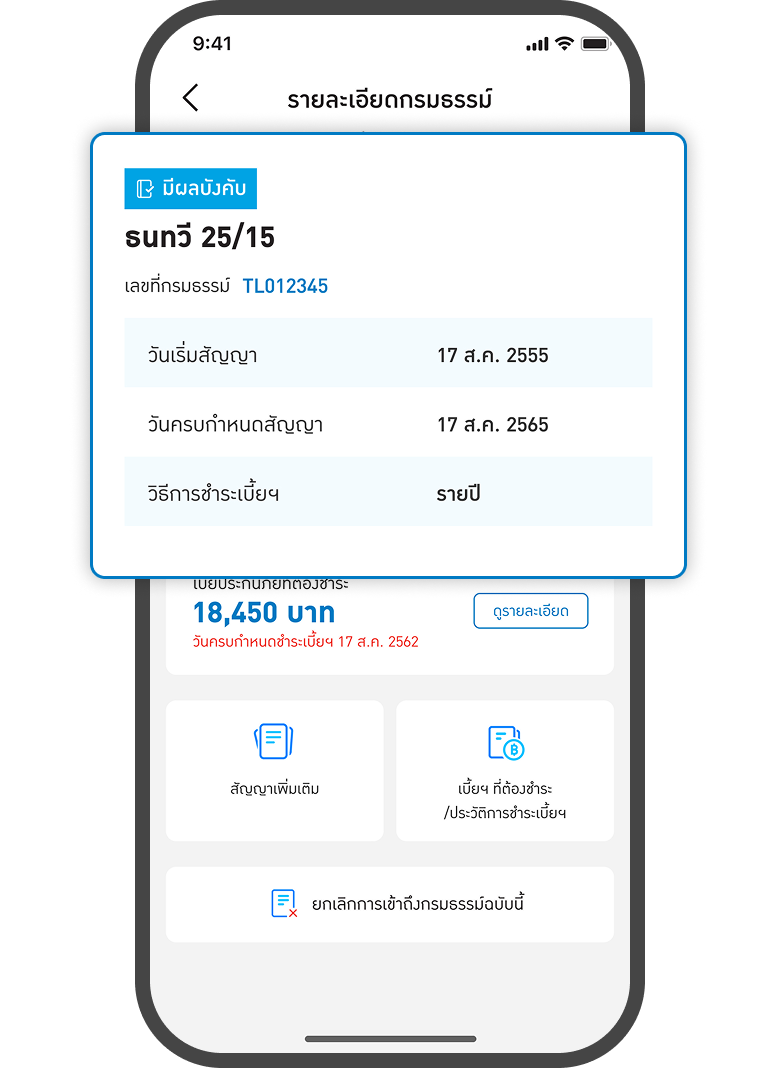Tap the วันครบกำหนดสัญญา maturity date row
Screen dimensions: 780x1068
(x=389, y=424)
